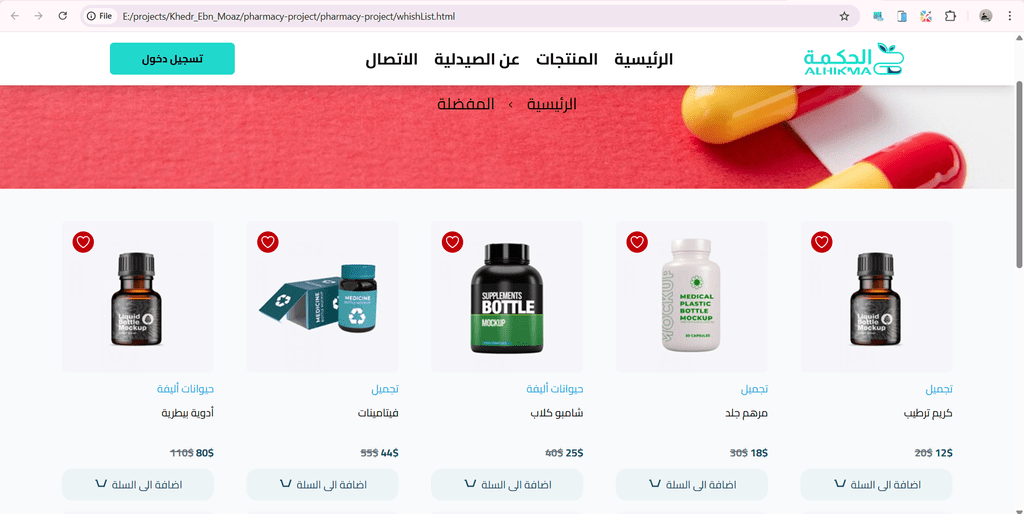
Task: Open الاتصال contact page
Action: coord(391,60)
